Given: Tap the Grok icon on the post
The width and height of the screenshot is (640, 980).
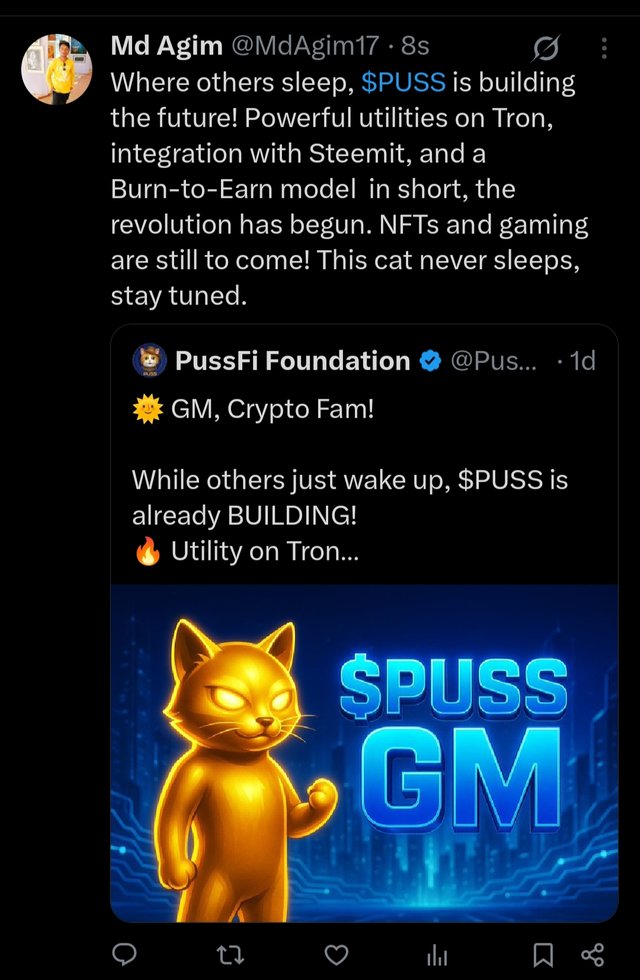Looking at the screenshot, I should [x=546, y=48].
